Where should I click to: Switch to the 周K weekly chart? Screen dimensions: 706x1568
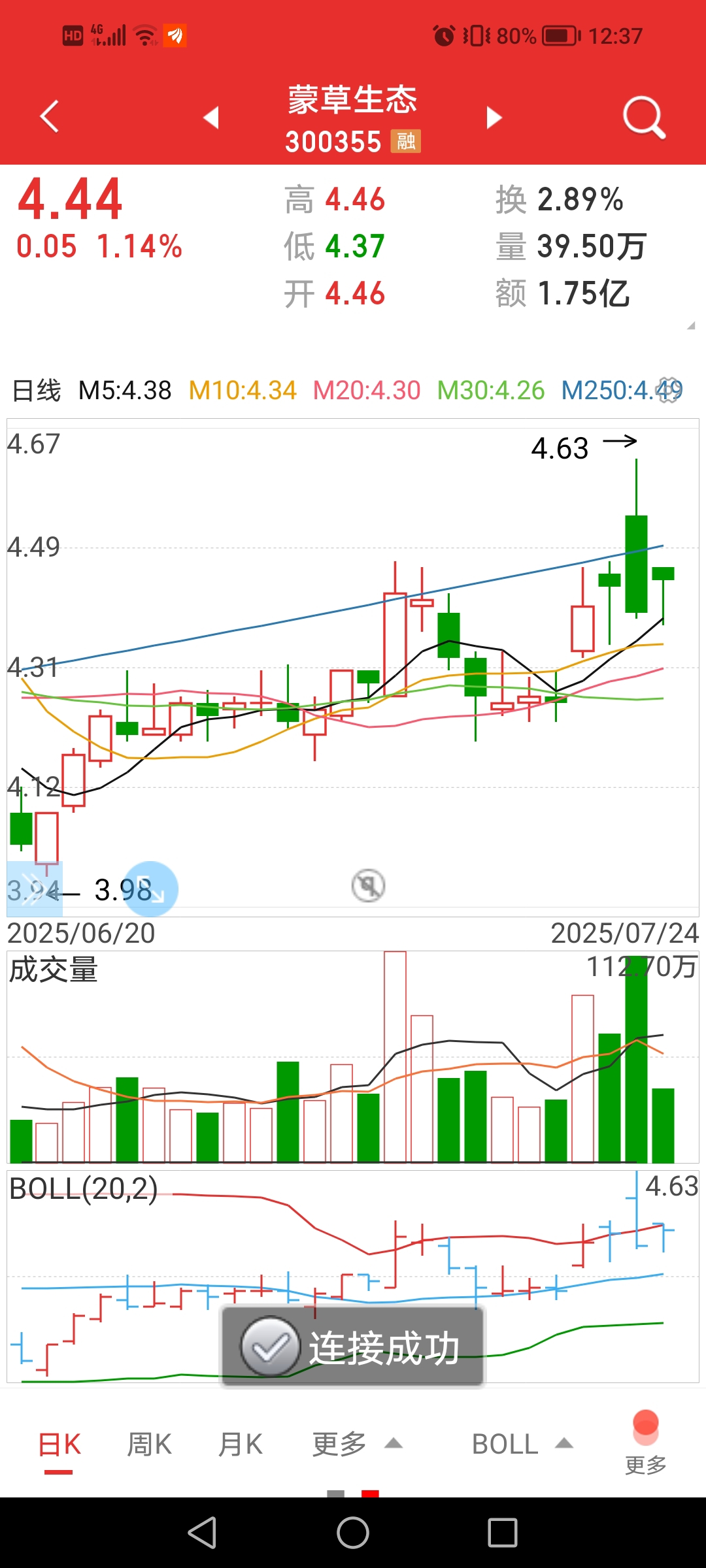pos(150,1445)
